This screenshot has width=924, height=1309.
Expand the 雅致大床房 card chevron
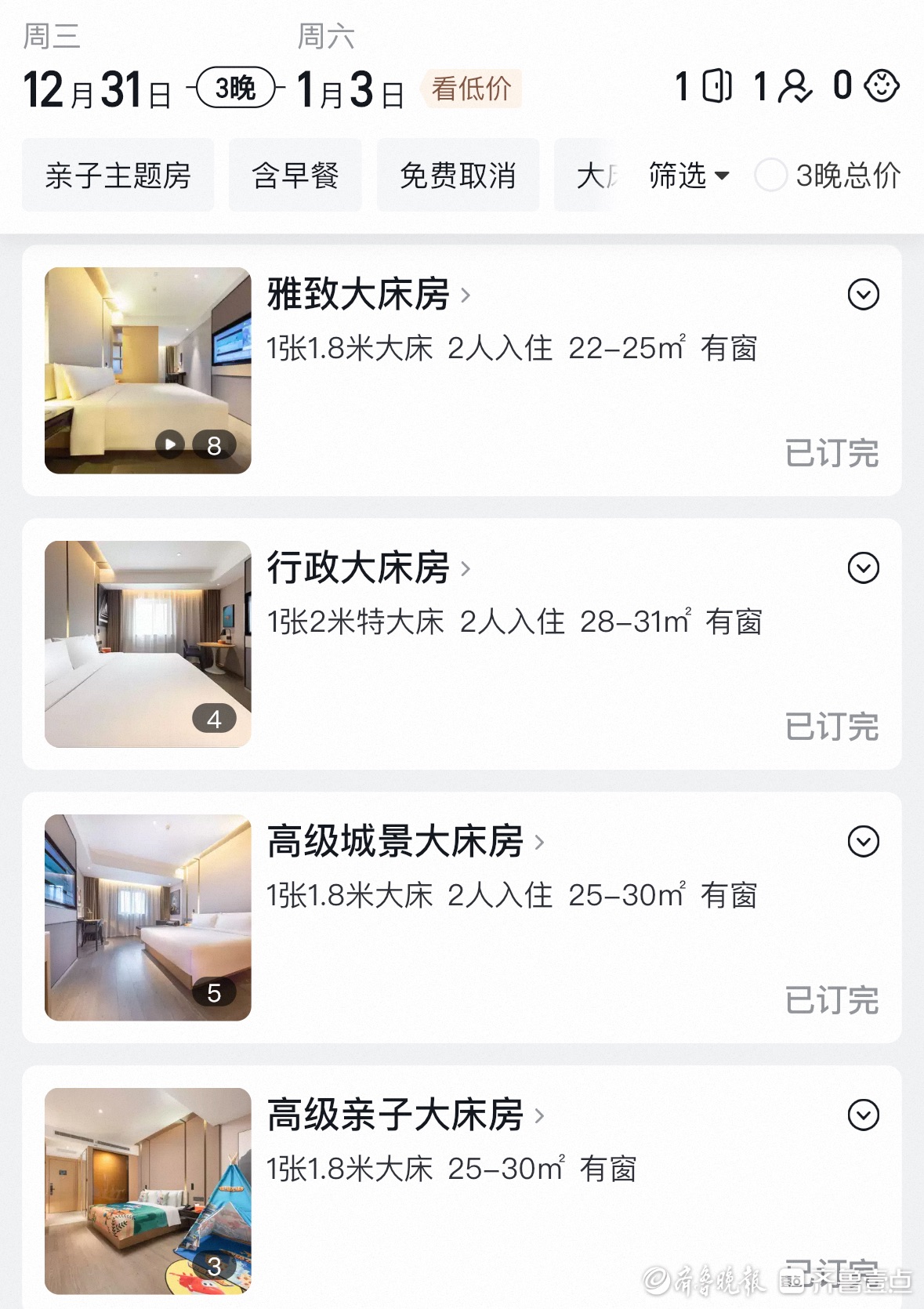[x=863, y=295]
